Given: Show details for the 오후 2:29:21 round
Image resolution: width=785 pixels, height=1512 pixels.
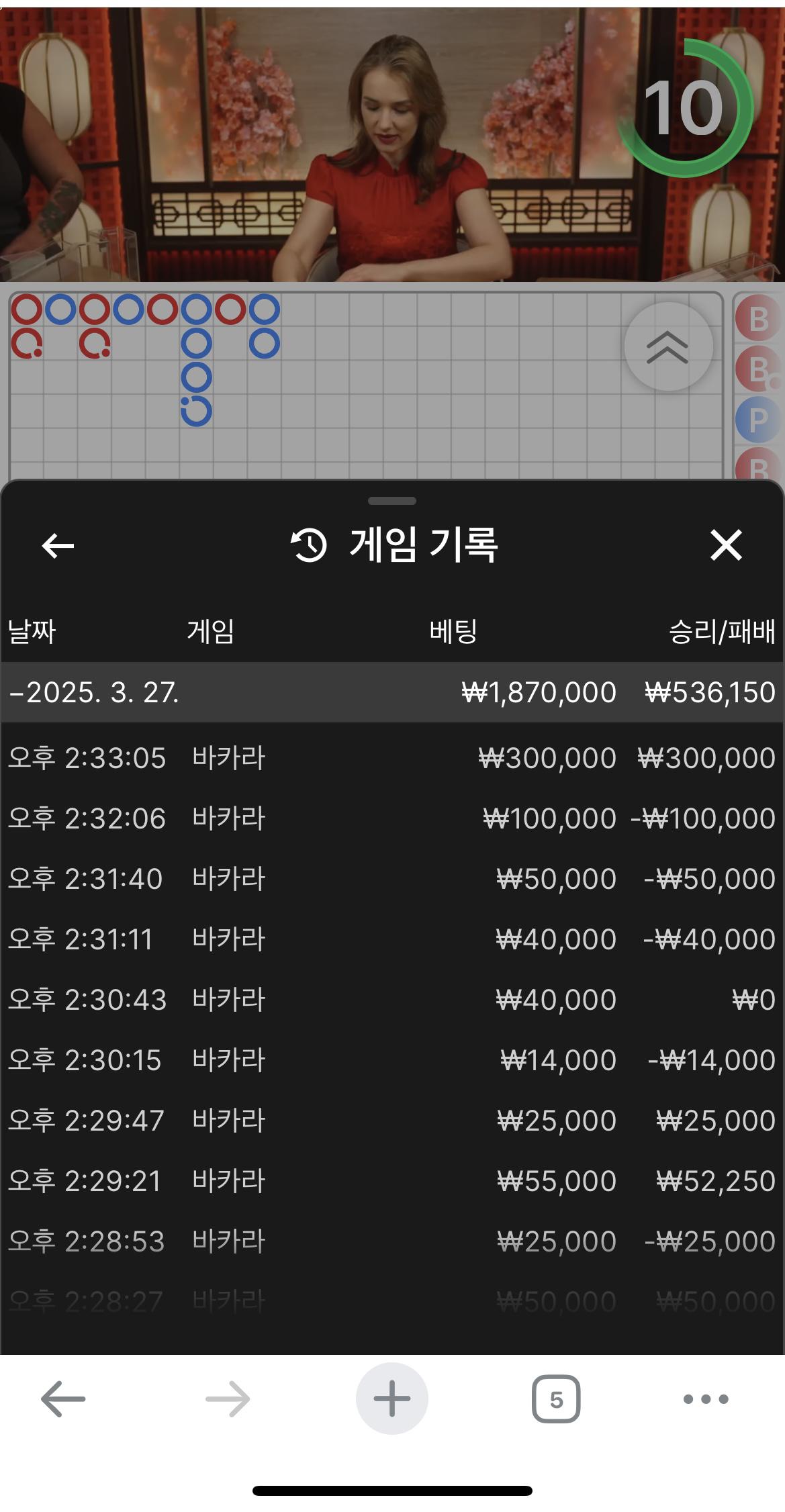Looking at the screenshot, I should (392, 1181).
